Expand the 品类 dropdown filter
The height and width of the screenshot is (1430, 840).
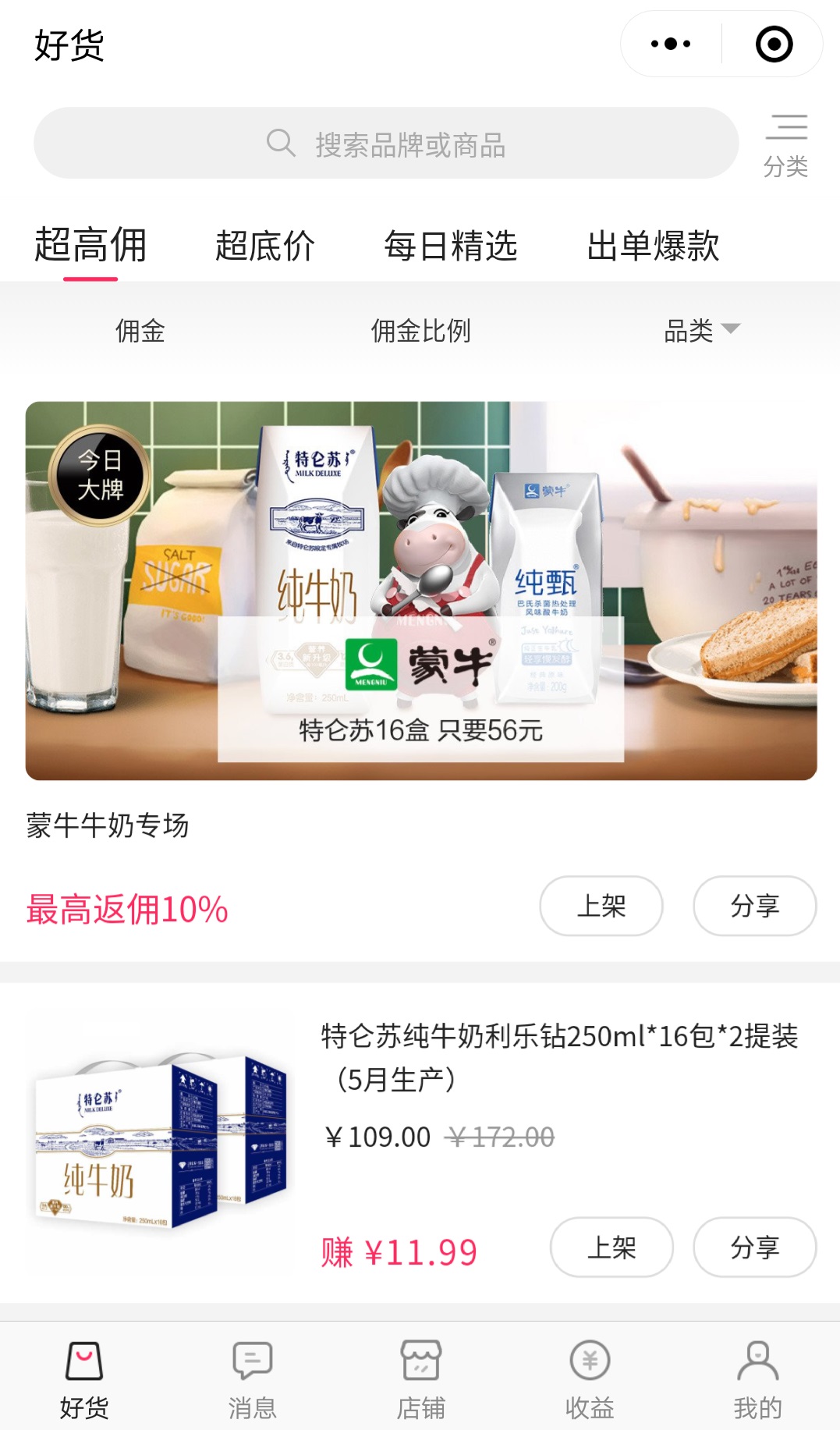(701, 331)
